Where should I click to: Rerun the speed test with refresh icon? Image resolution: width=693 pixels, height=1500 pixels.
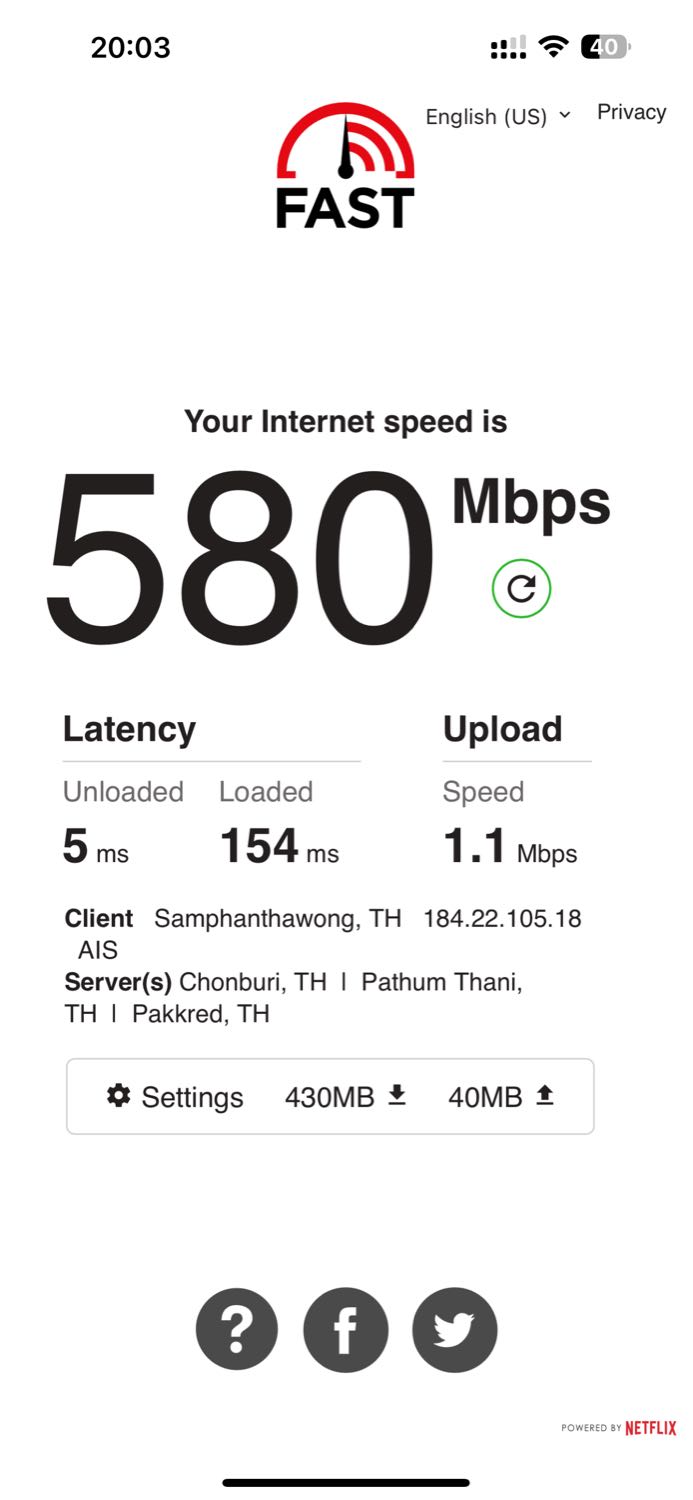coord(521,588)
